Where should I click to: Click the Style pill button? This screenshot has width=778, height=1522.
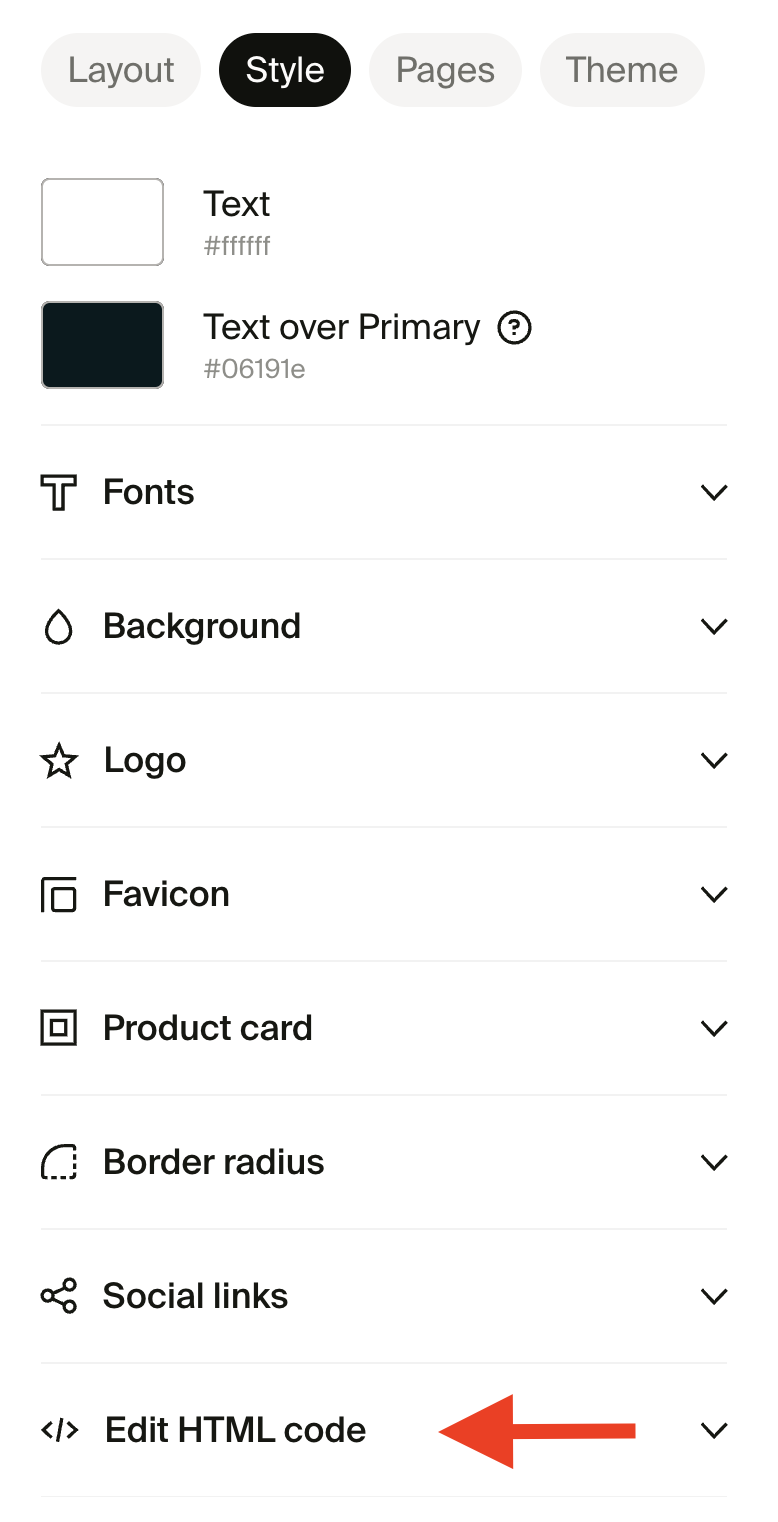point(284,70)
